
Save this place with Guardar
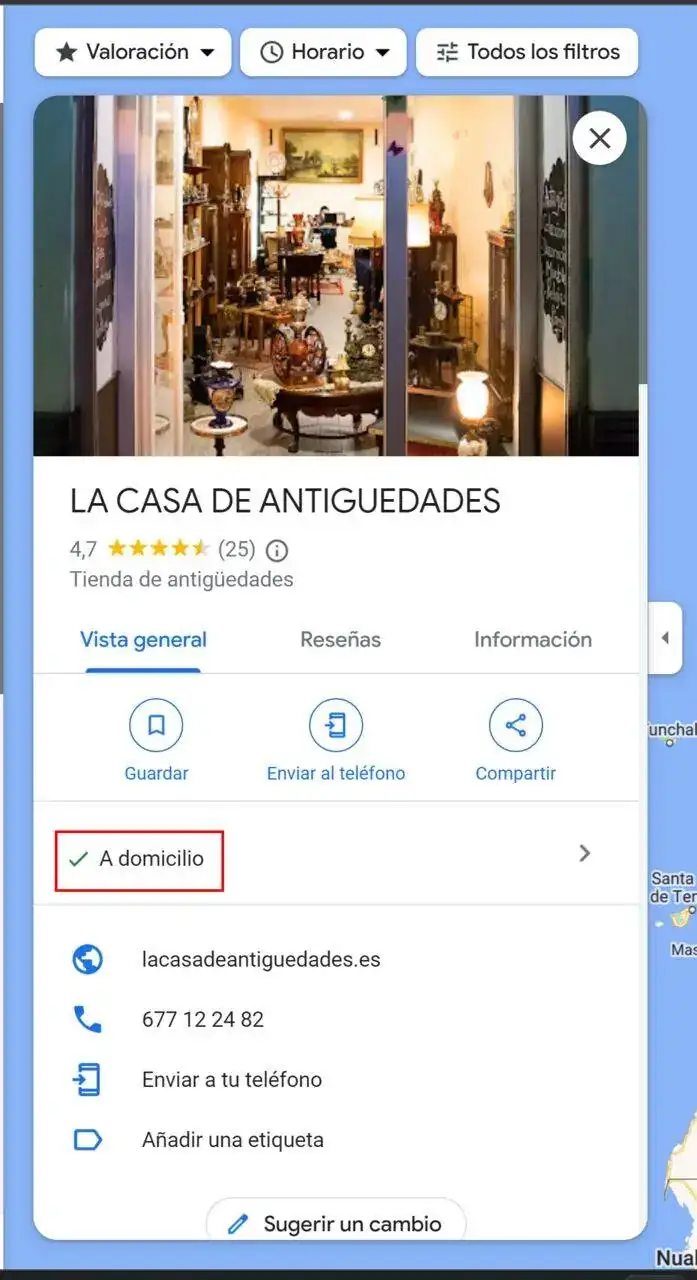point(156,740)
